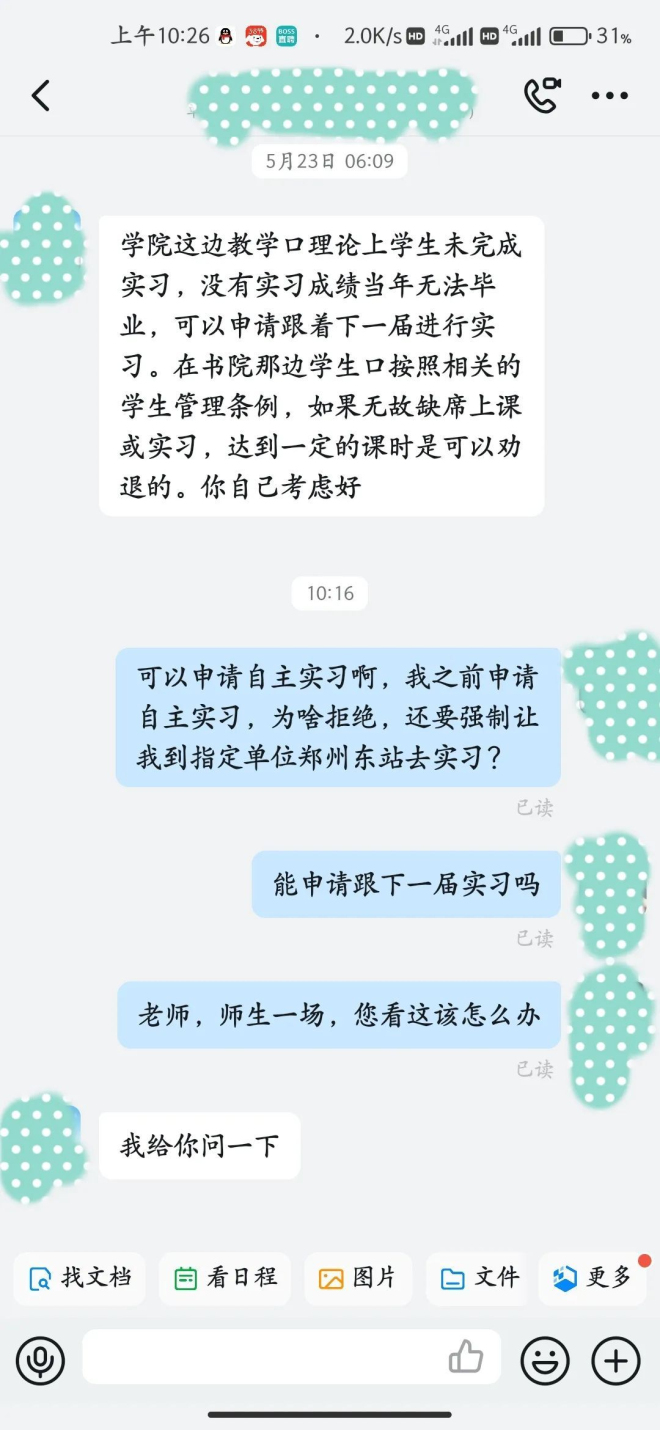Focus the message text field
The height and width of the screenshot is (1430, 660).
[x=260, y=1358]
